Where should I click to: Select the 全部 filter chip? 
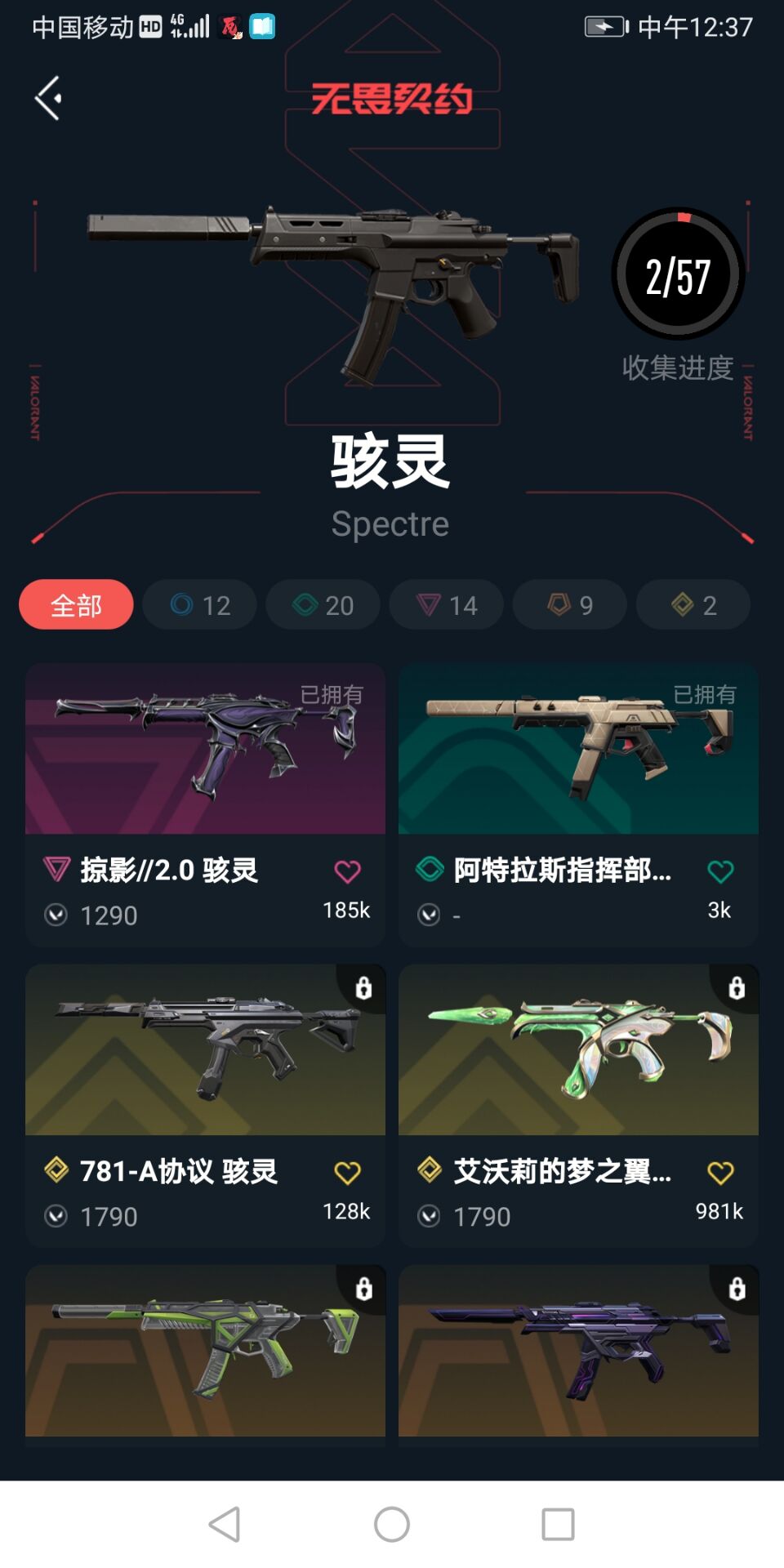click(x=76, y=605)
